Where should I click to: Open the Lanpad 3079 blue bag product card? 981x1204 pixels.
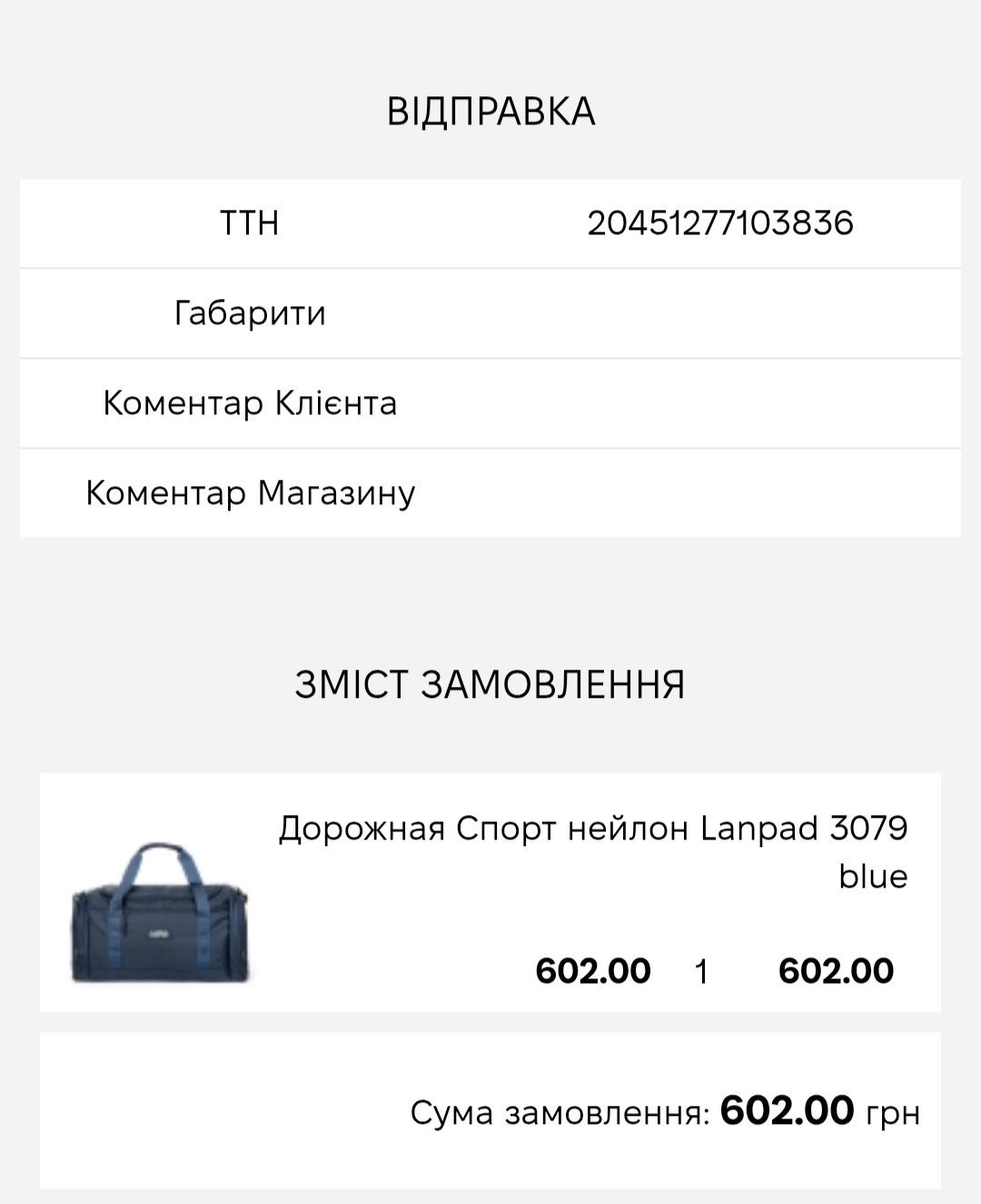tap(592, 851)
